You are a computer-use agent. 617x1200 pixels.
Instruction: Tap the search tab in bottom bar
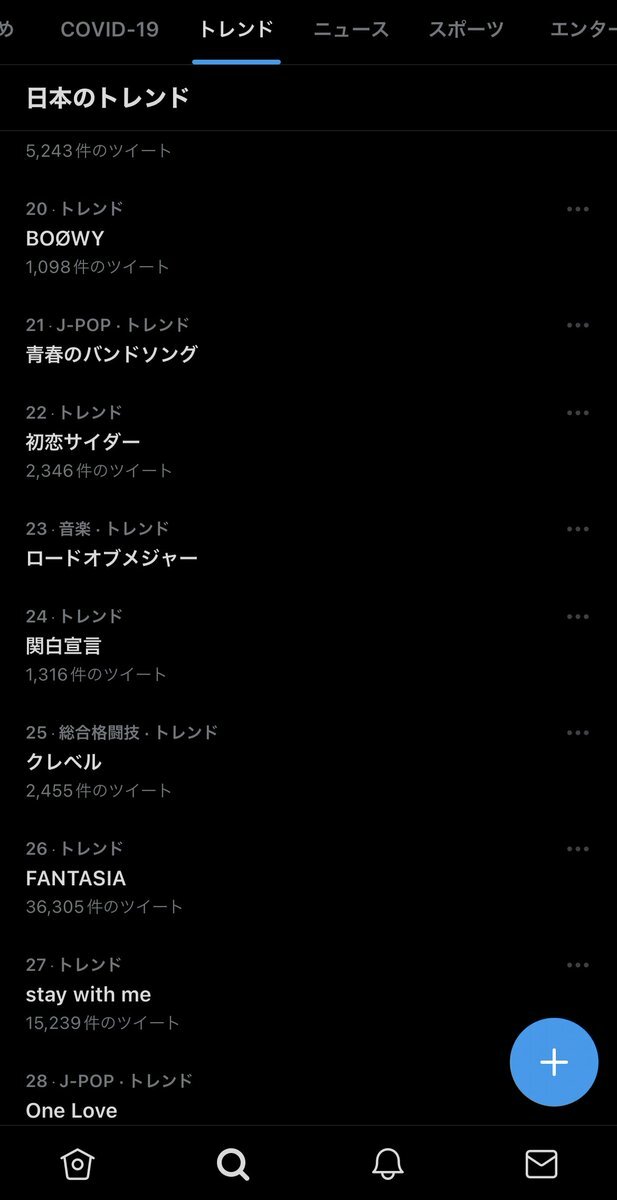tap(232, 1164)
